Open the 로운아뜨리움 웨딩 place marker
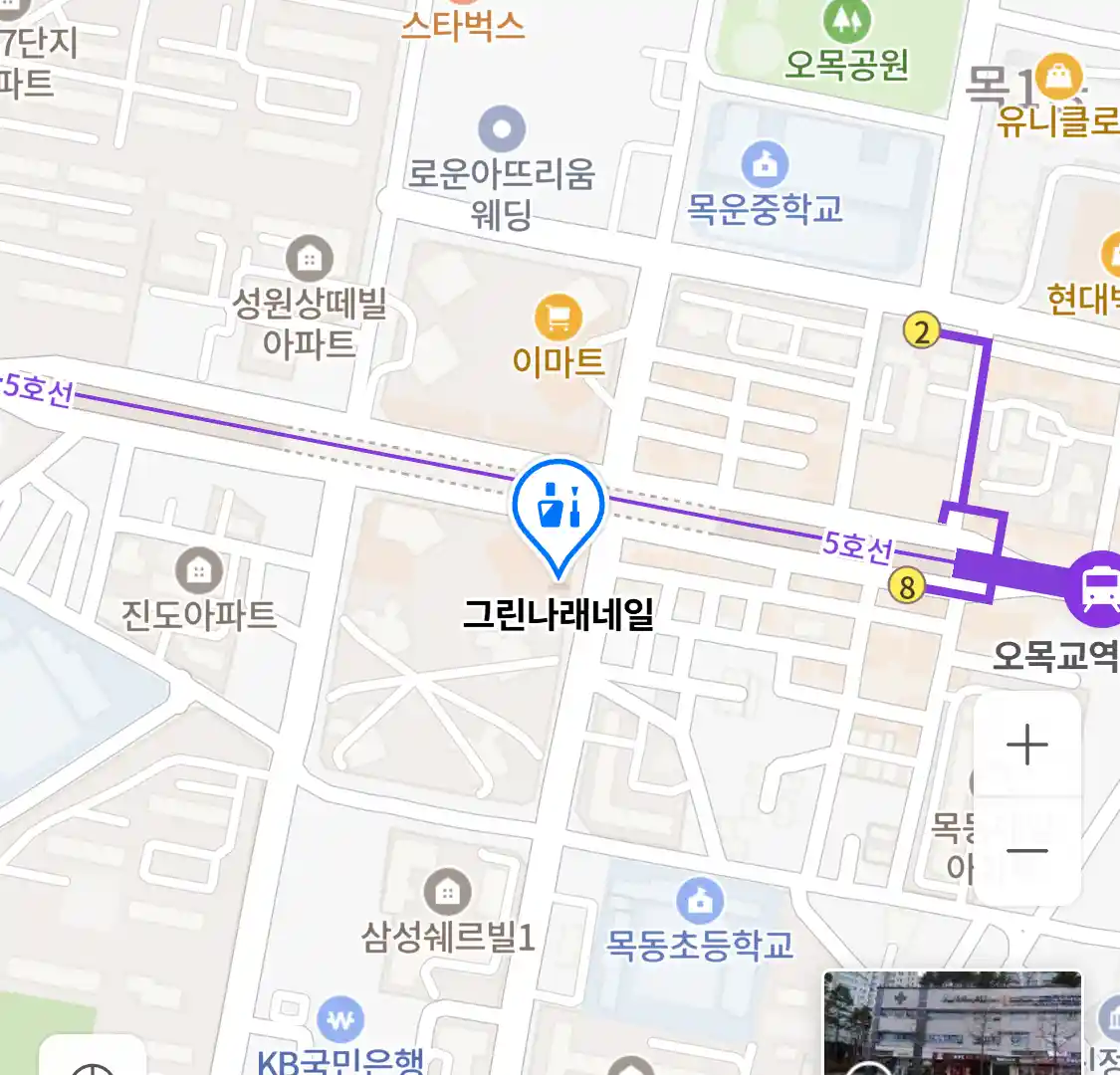Image resolution: width=1120 pixels, height=1075 pixels. [x=502, y=129]
